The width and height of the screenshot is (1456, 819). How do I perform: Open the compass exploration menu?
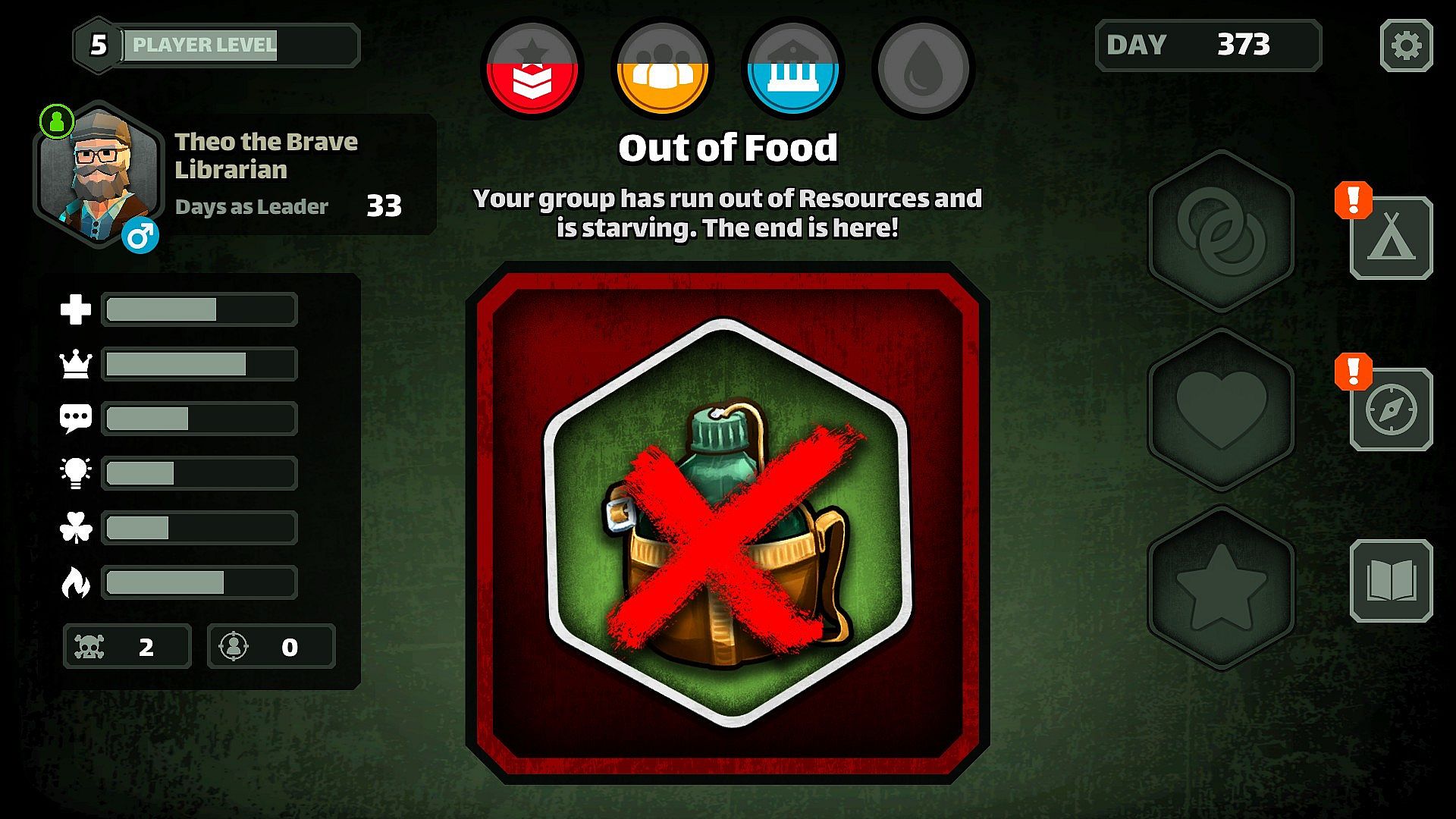click(x=1391, y=409)
